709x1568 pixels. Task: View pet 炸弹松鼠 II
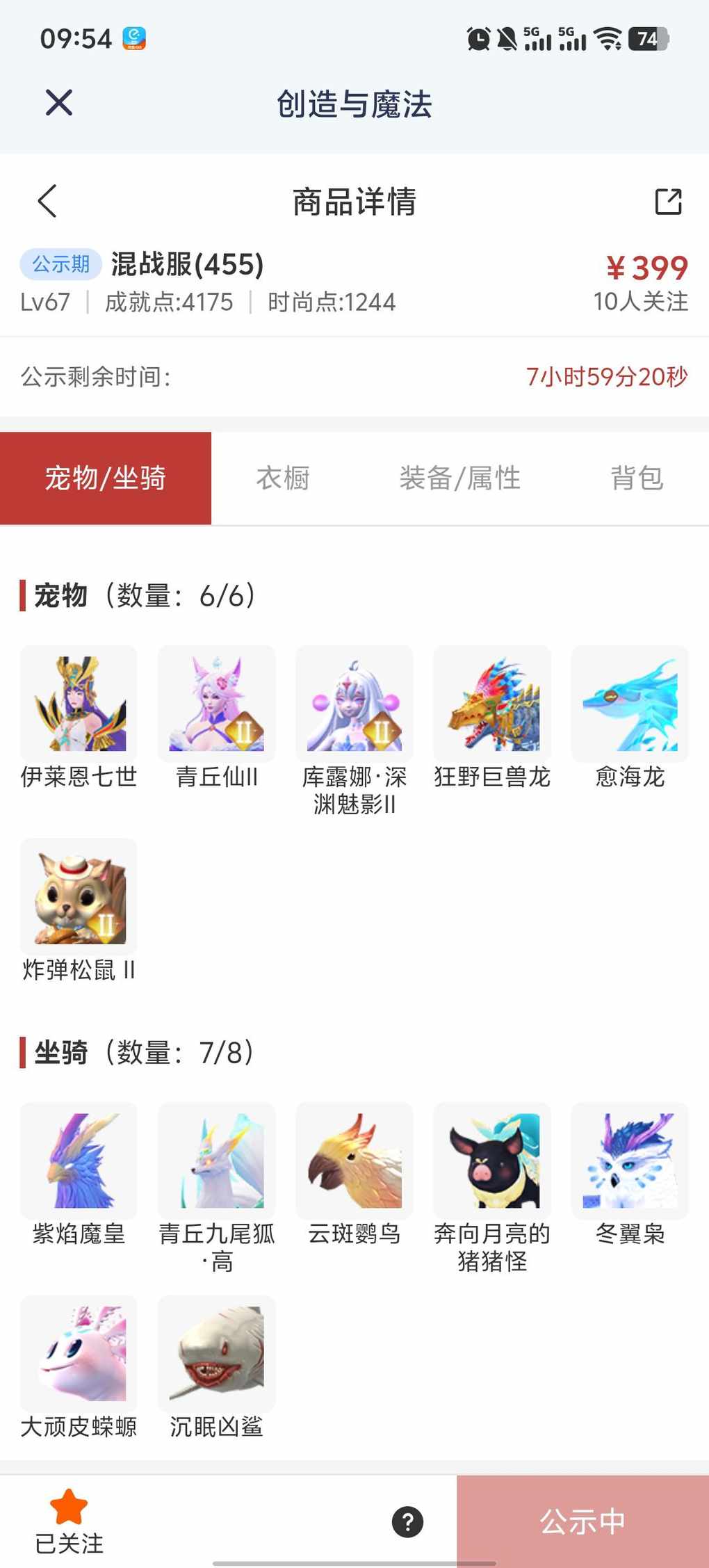pyautogui.click(x=79, y=896)
